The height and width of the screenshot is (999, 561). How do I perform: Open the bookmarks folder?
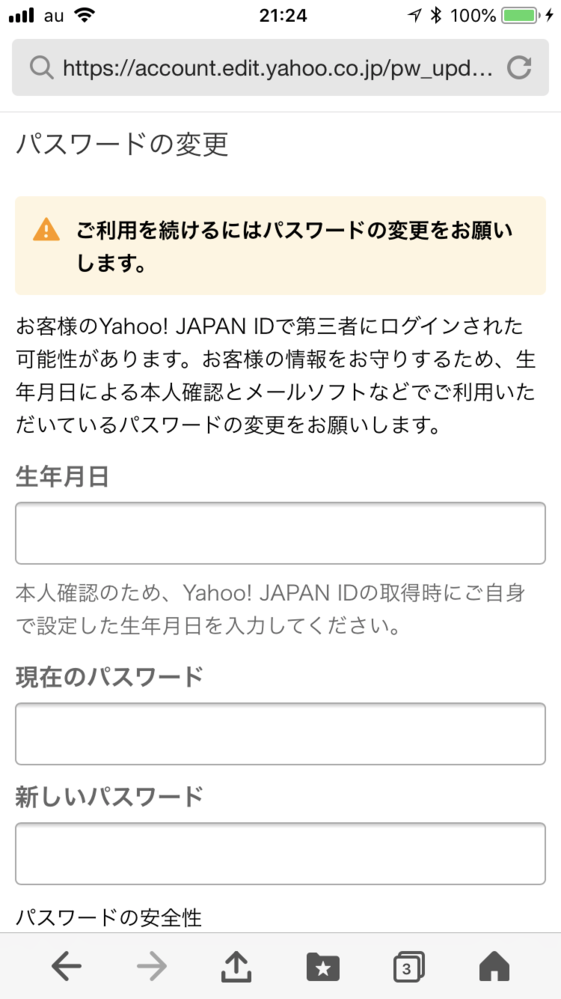pos(323,967)
